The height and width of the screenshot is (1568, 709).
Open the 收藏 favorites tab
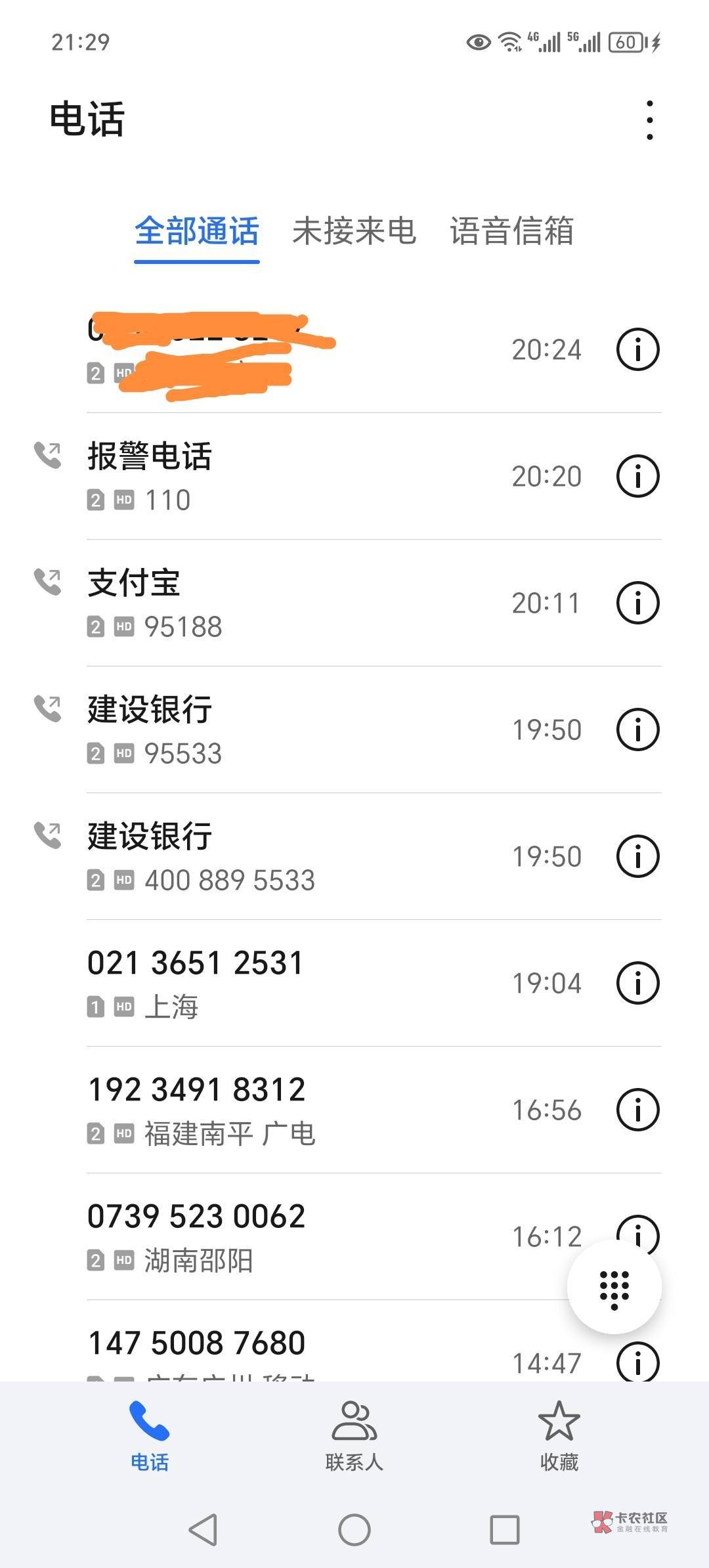[559, 1437]
